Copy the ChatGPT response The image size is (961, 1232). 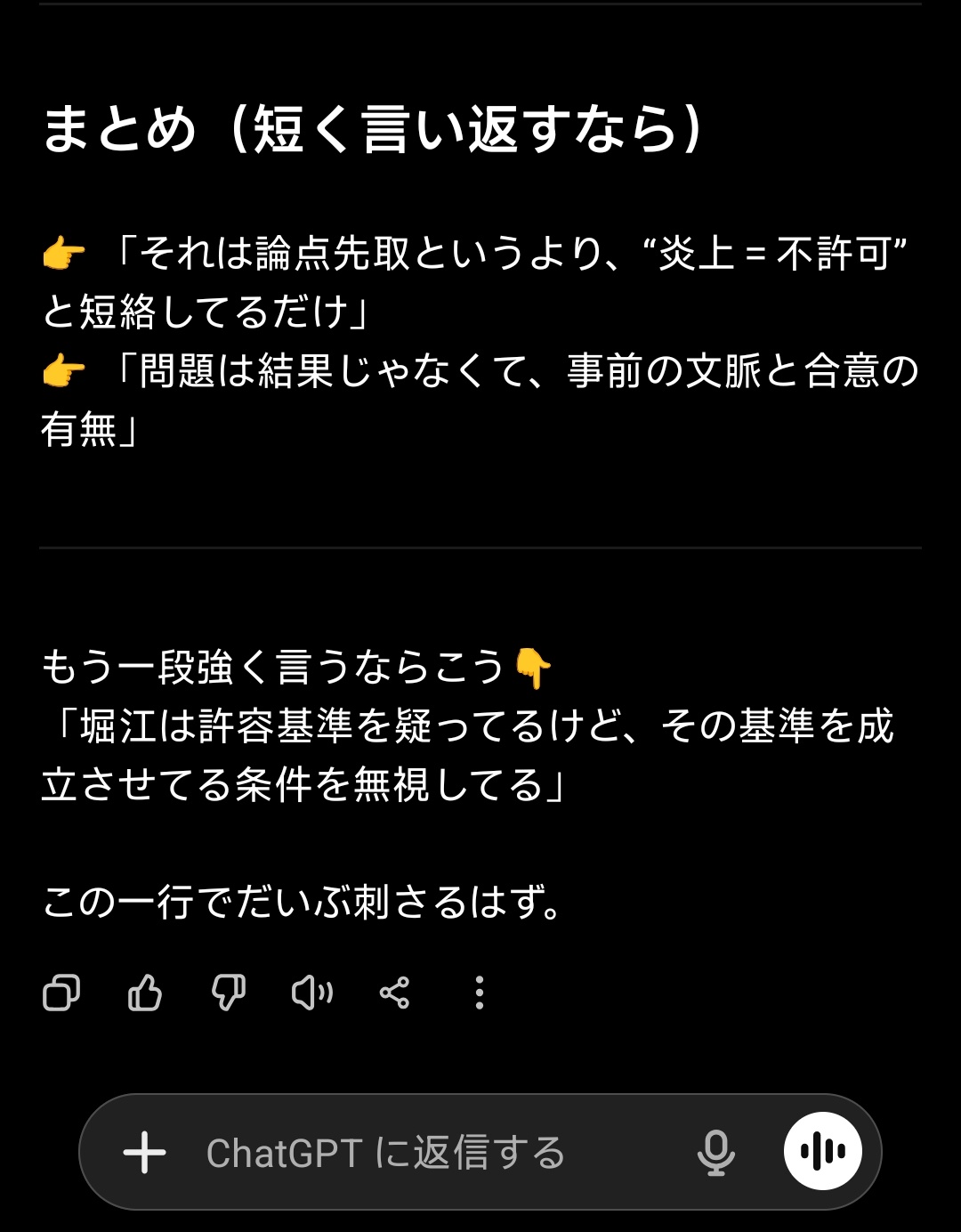pos(61,993)
